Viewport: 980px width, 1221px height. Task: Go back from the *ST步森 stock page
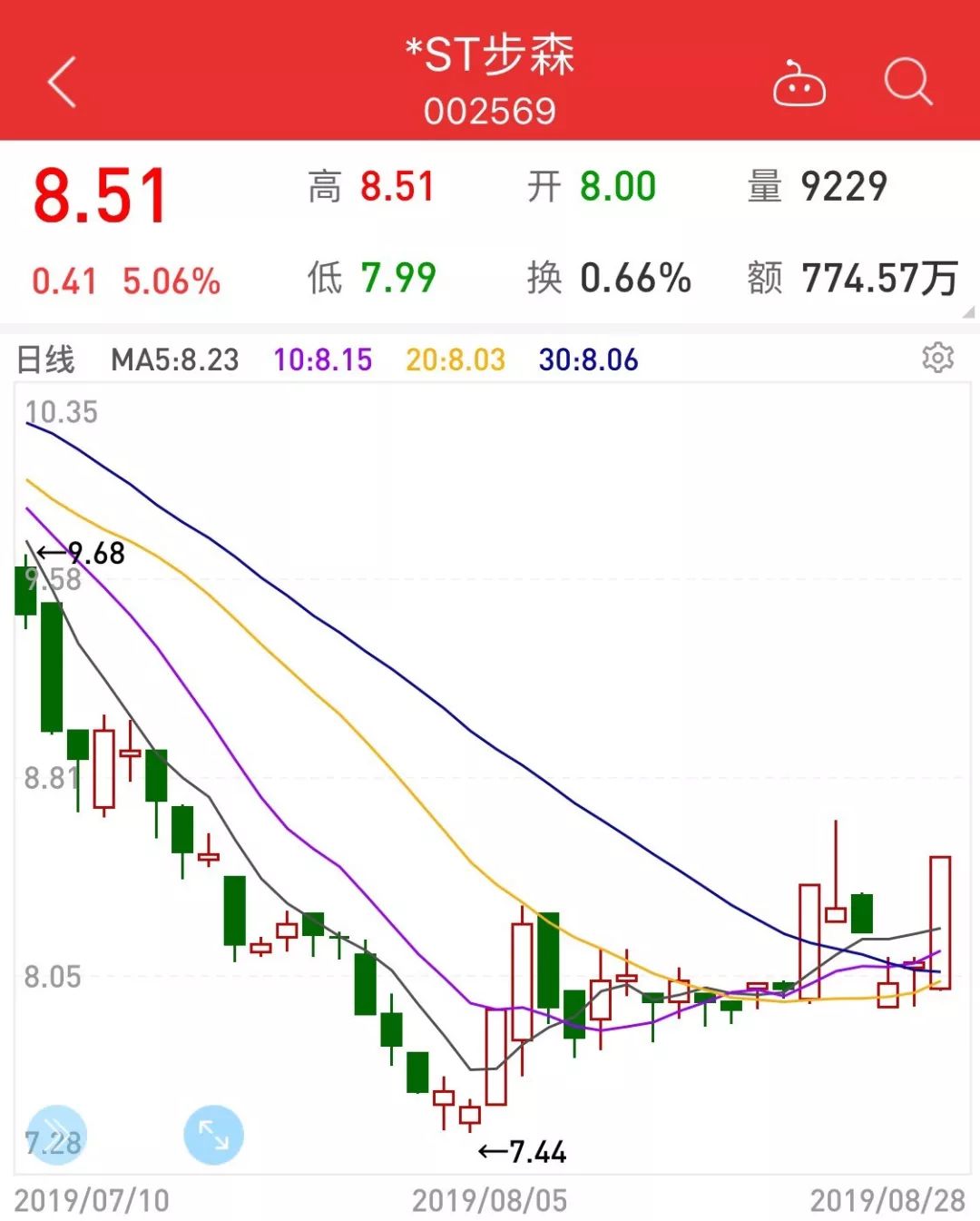62,83
